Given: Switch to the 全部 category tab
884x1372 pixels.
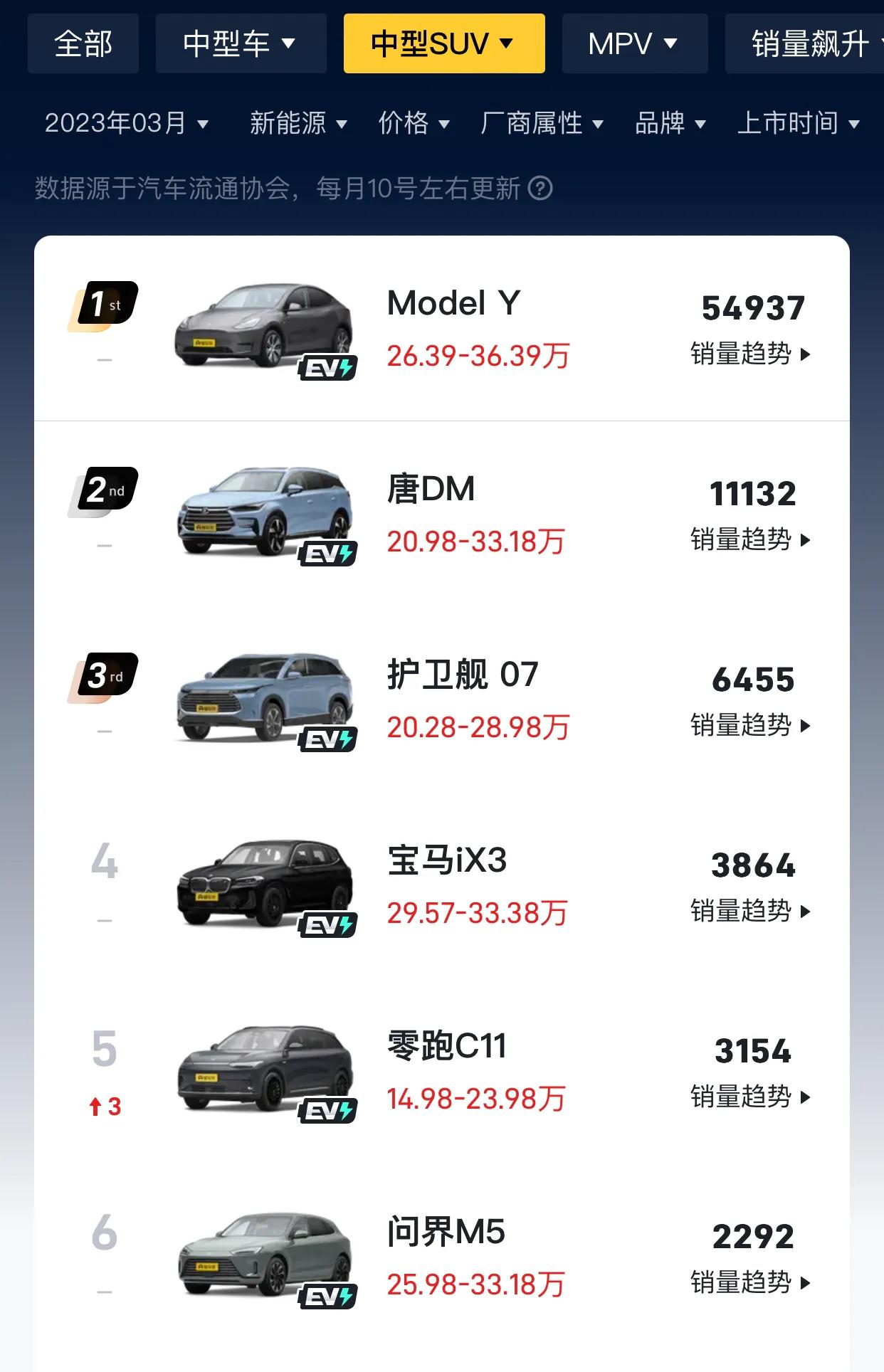Looking at the screenshot, I should tap(83, 43).
